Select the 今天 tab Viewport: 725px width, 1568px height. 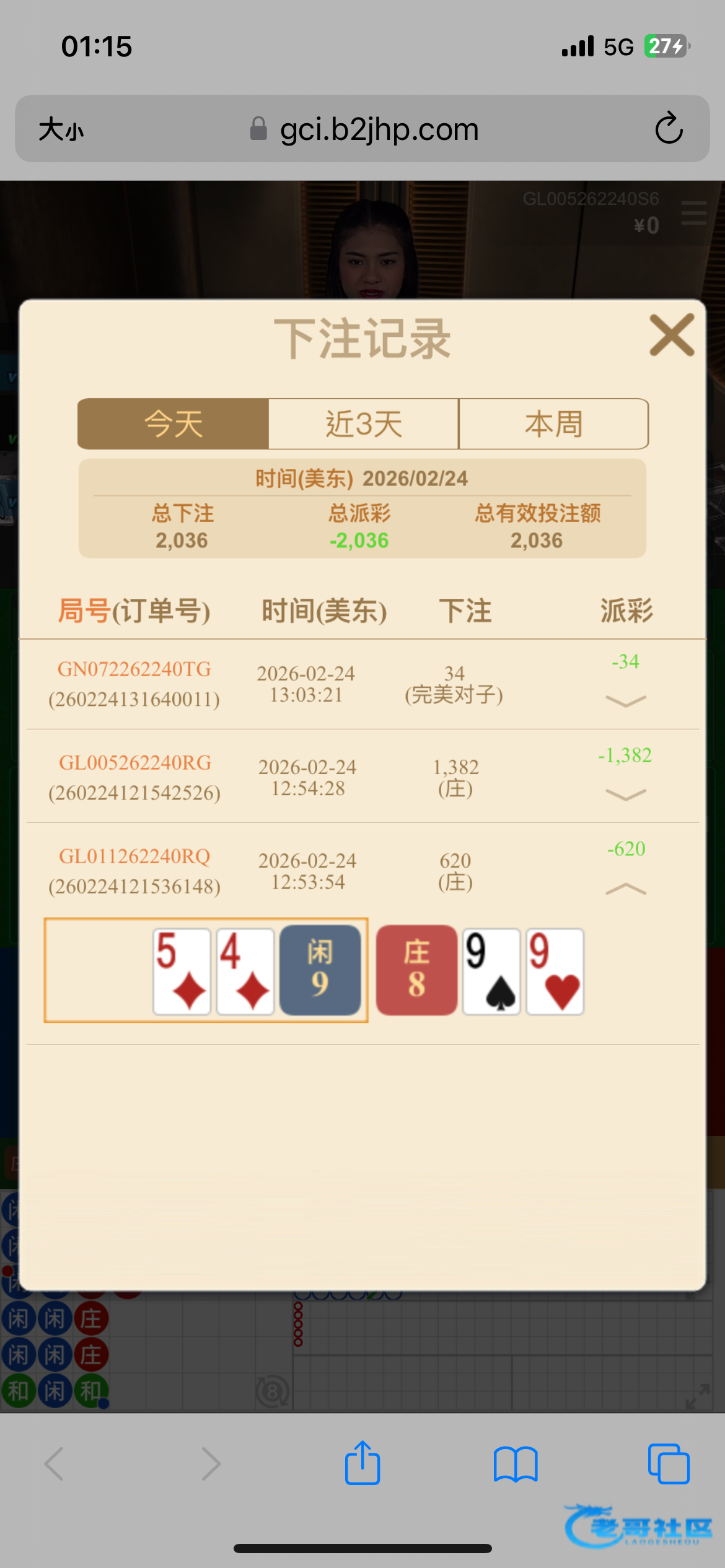[x=174, y=424]
